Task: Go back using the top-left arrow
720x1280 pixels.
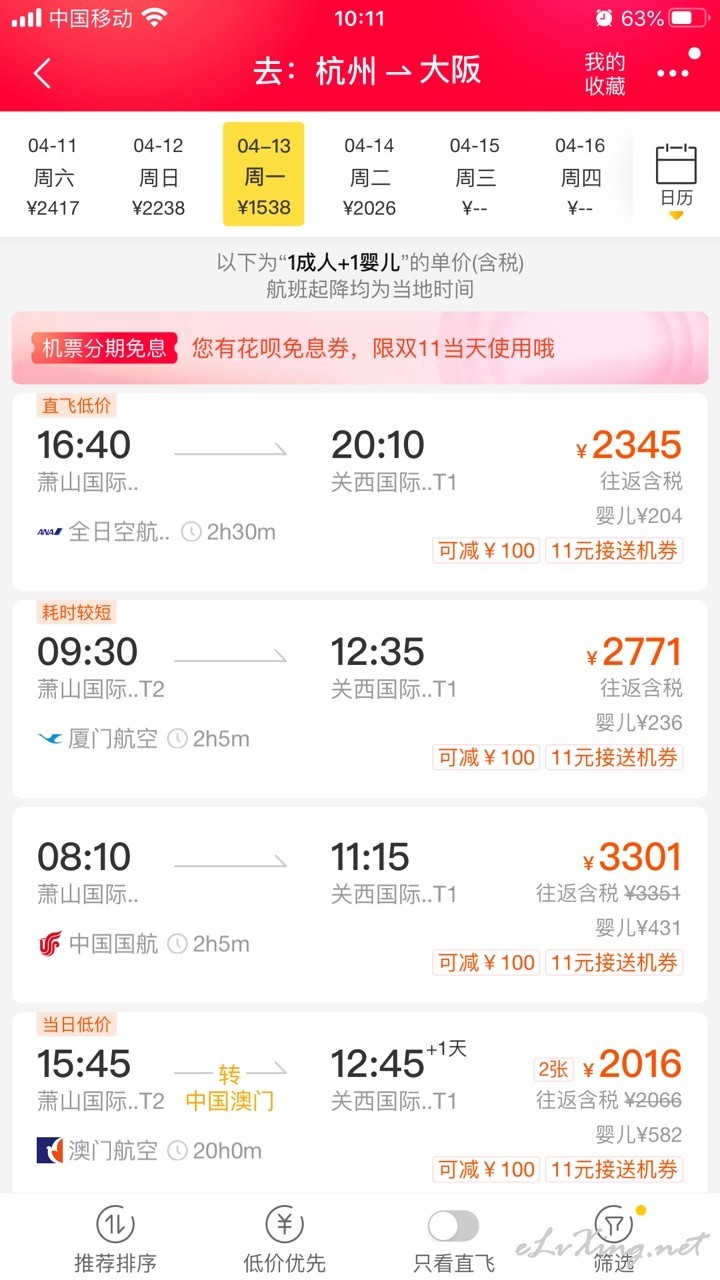Action: [42, 73]
